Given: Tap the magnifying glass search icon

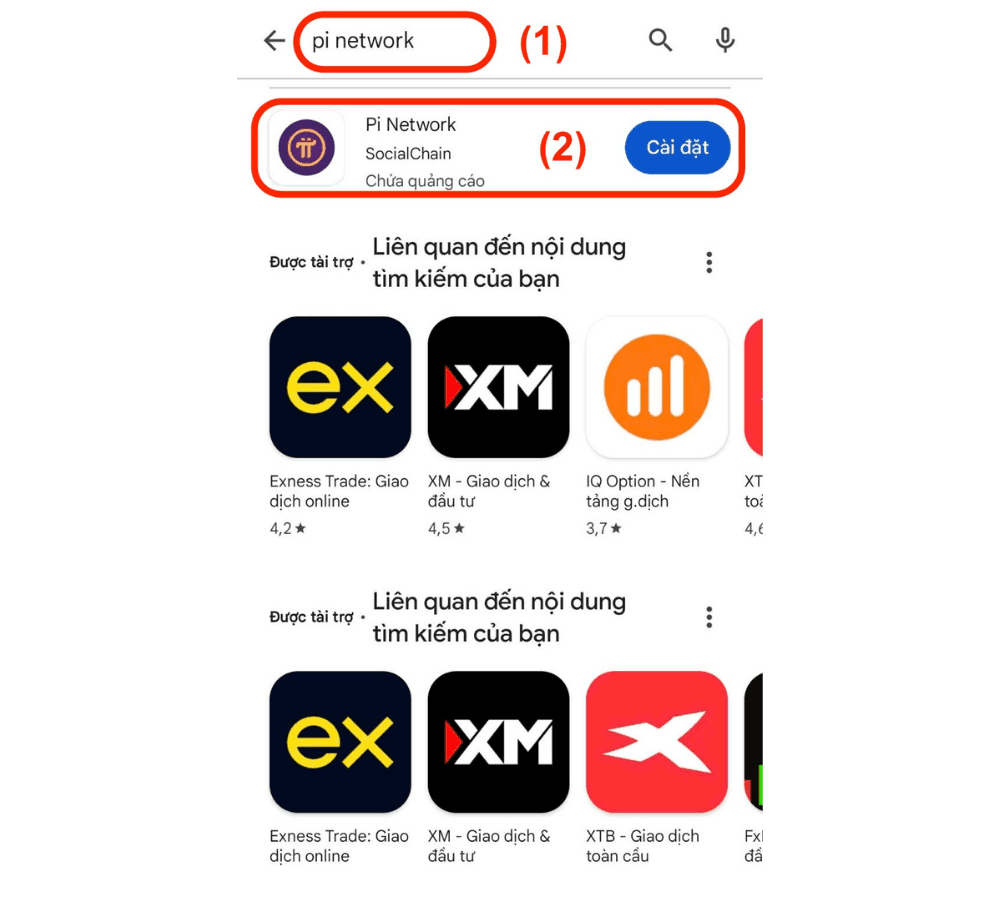Looking at the screenshot, I should coord(660,40).
